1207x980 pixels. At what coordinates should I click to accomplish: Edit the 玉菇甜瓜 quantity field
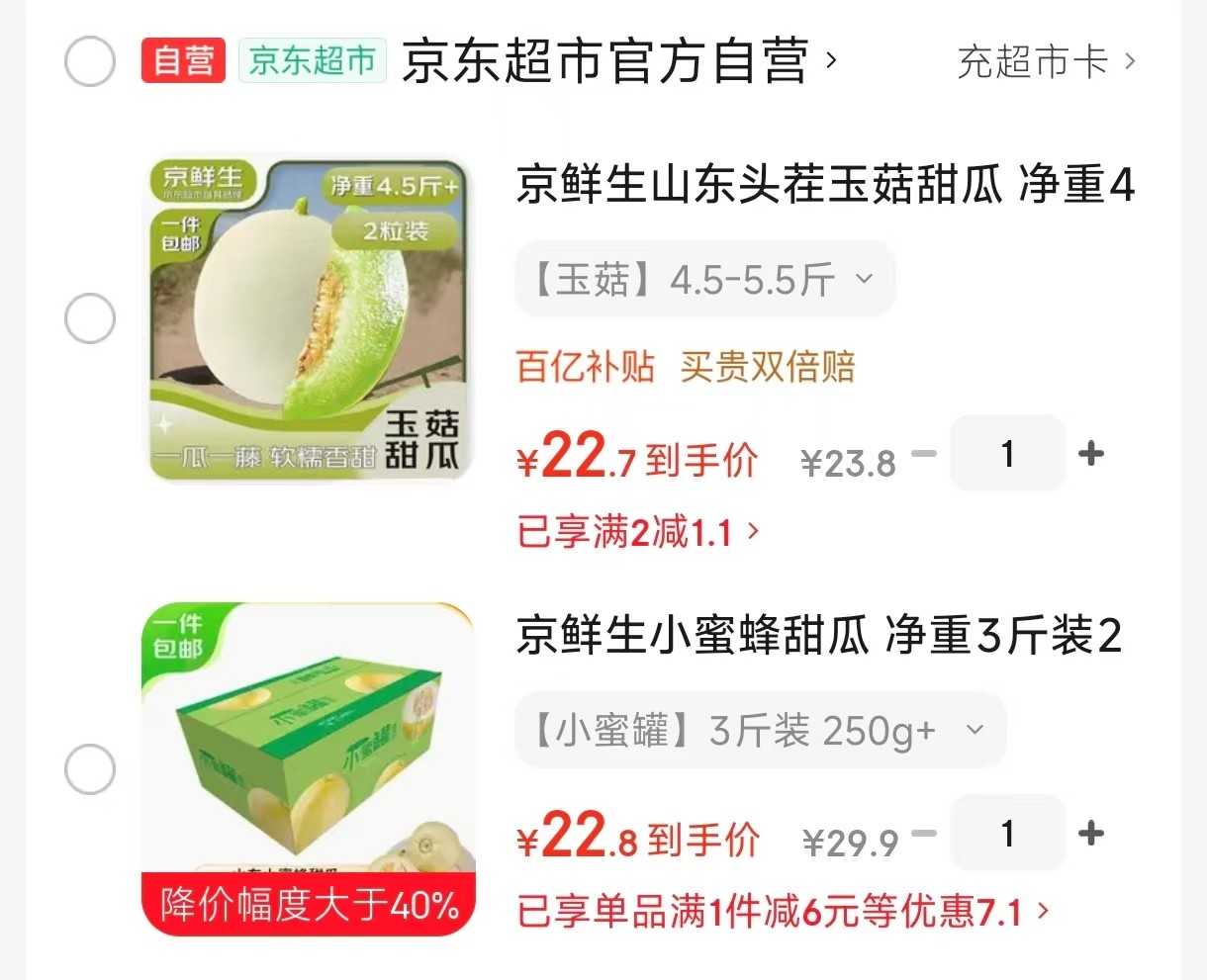point(1007,454)
